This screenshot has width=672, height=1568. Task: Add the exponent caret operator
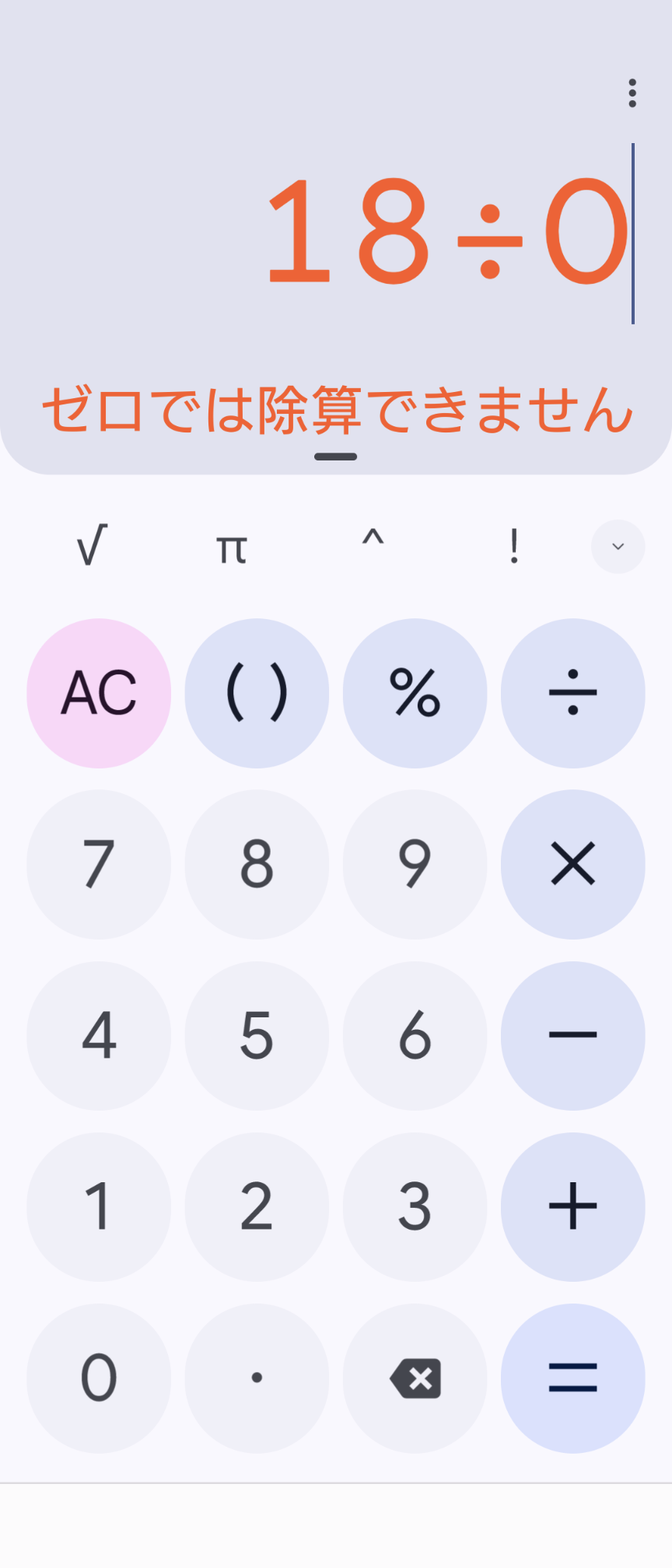[x=373, y=546]
